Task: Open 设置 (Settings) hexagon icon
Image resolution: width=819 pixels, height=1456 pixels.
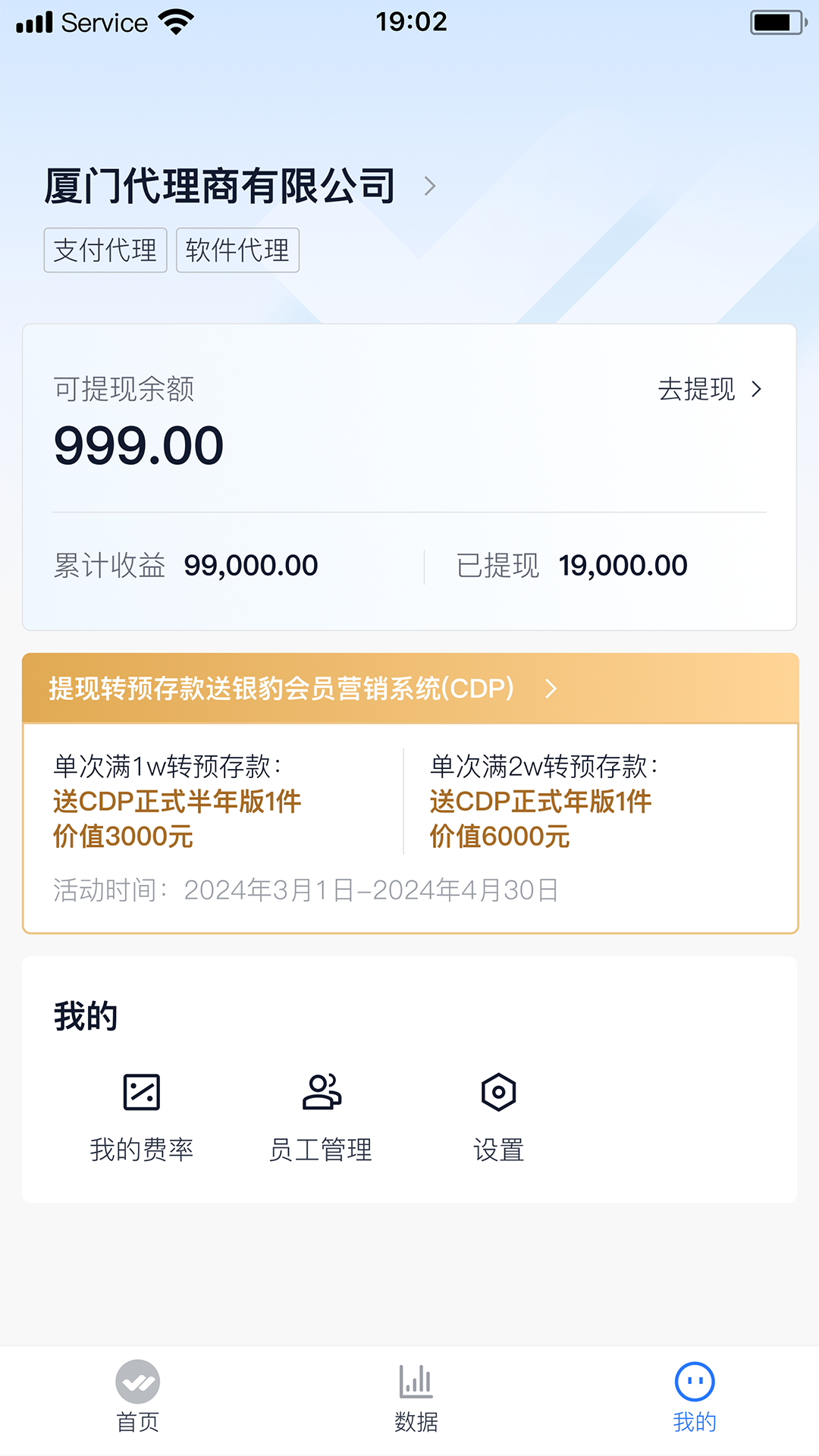Action: click(498, 1093)
